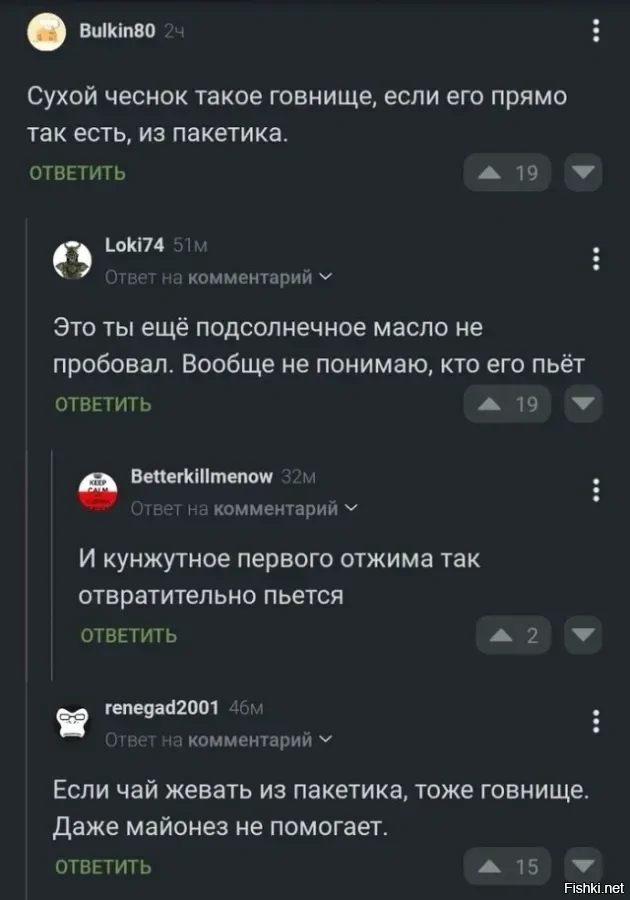This screenshot has width=630, height=900.
Task: Reply to Betterkillmenow's comment
Action: click(128, 635)
